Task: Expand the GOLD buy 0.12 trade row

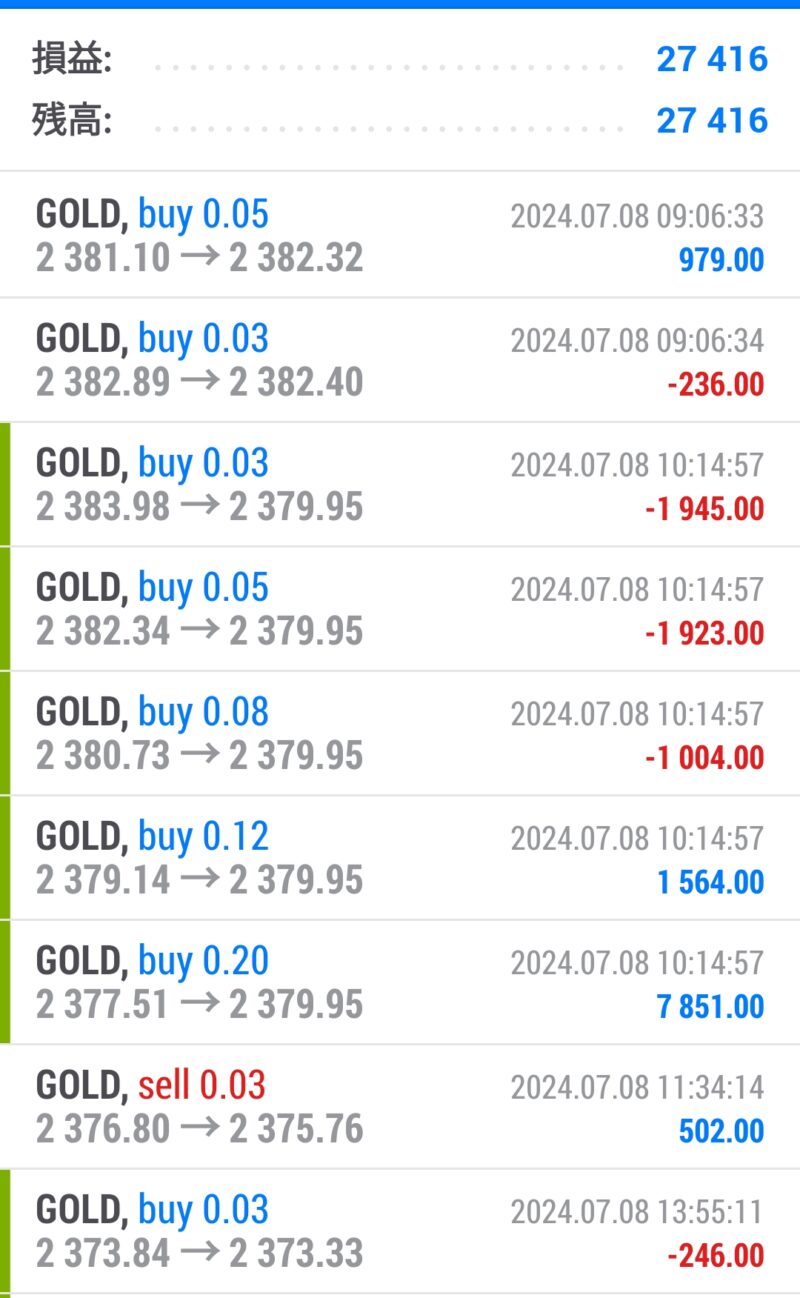Action: pos(400,858)
